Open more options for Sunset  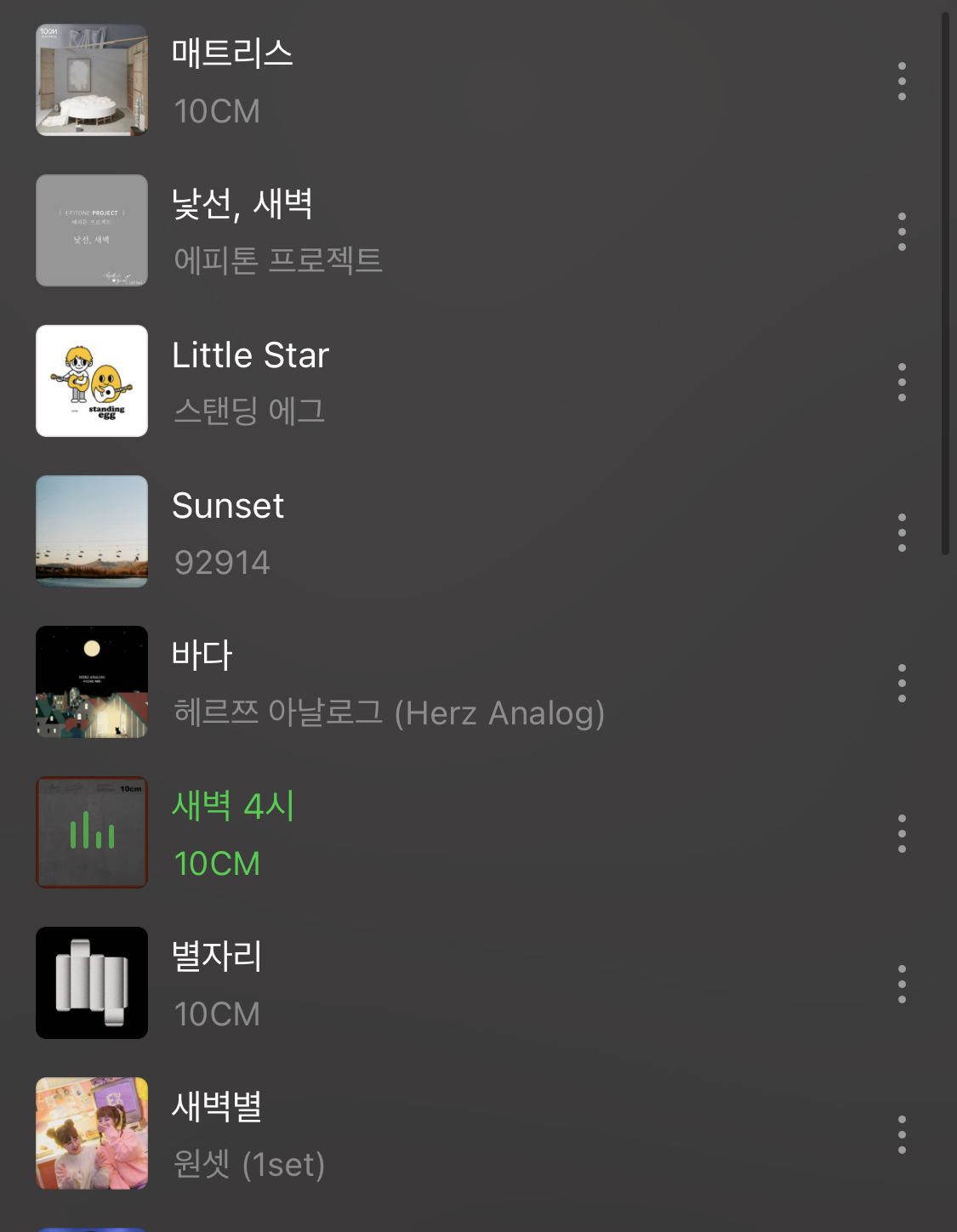[902, 532]
